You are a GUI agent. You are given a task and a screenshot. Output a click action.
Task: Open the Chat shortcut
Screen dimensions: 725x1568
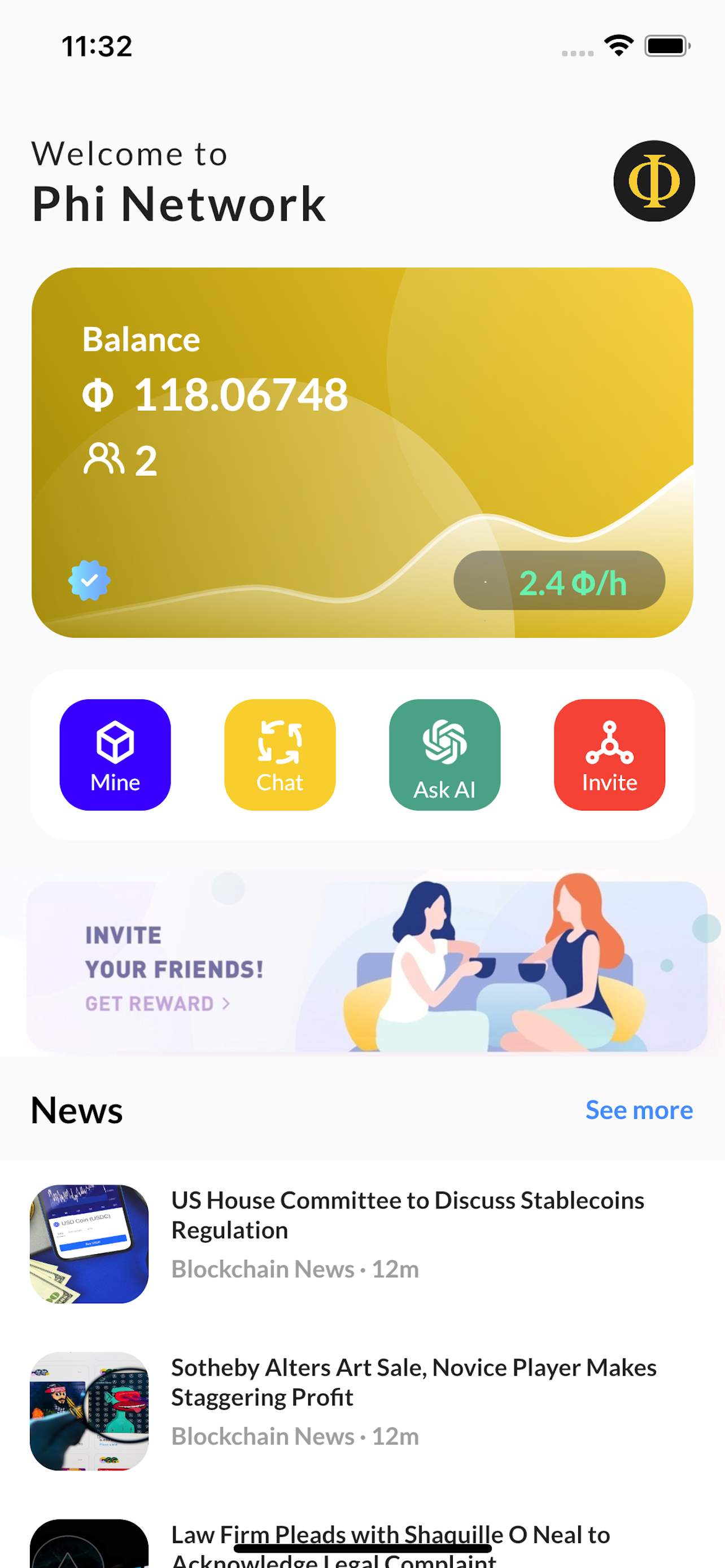pos(279,754)
